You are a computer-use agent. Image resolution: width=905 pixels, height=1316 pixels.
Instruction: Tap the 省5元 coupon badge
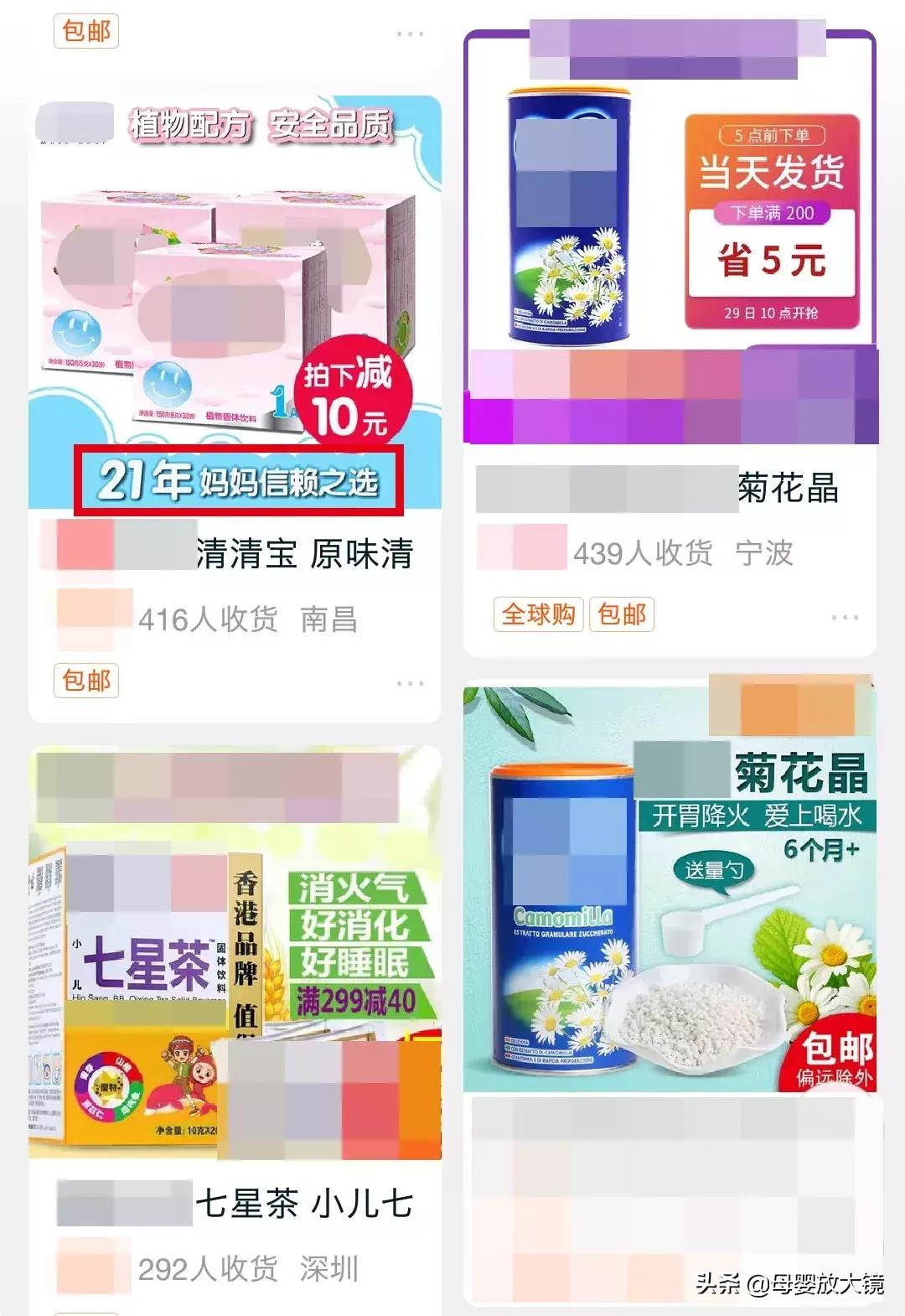tap(774, 260)
